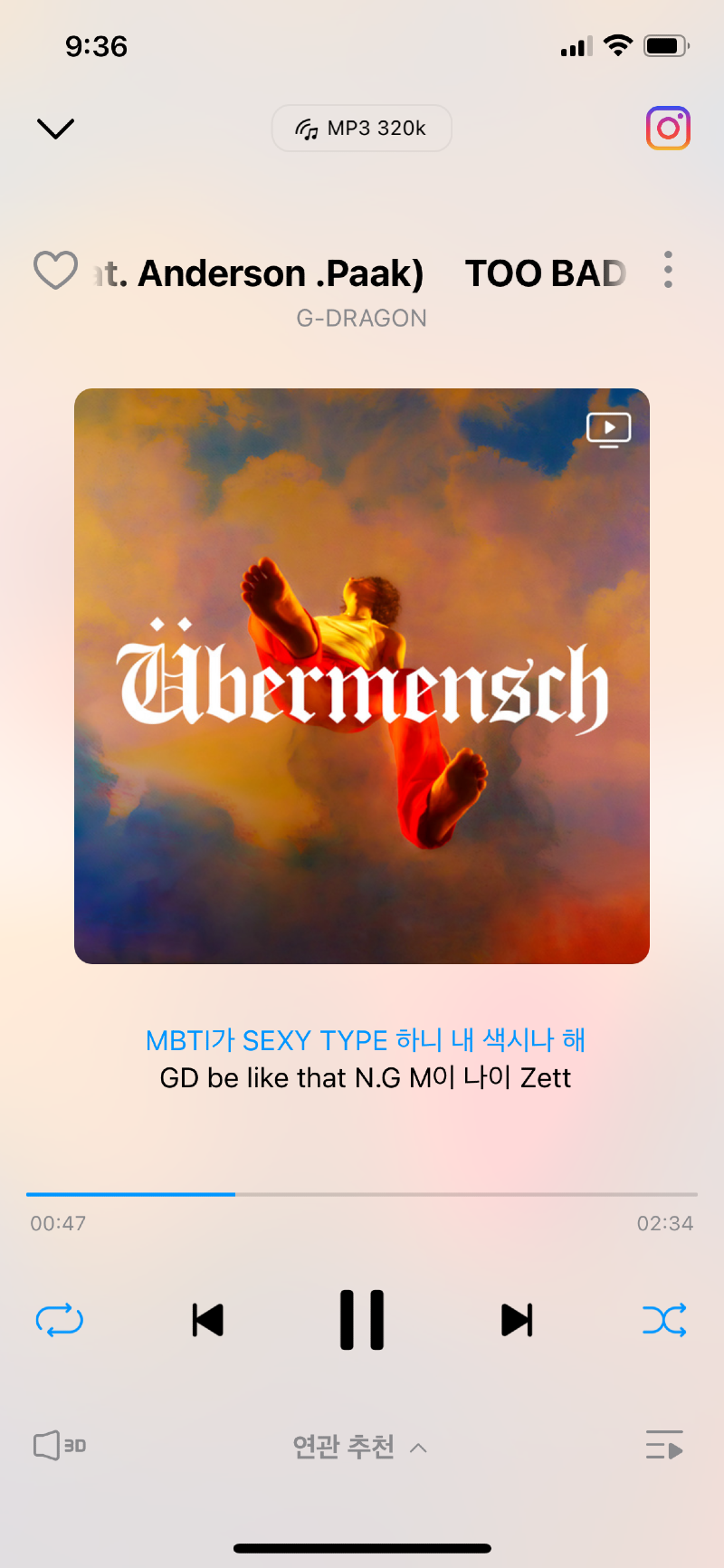Share the song to Instagram
The width and height of the screenshot is (724, 1568).
[x=668, y=128]
